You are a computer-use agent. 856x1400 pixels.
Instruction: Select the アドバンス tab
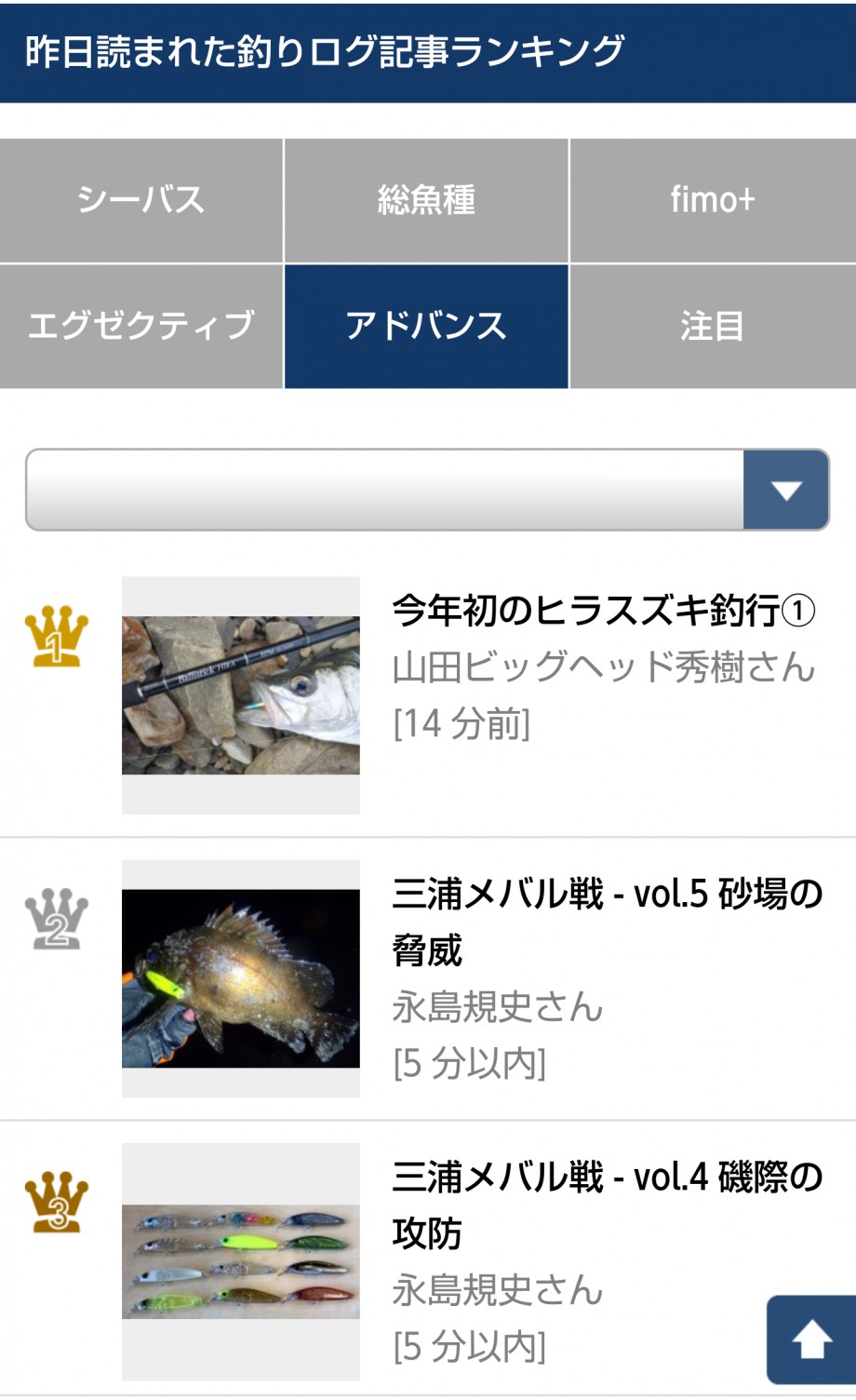pos(426,326)
